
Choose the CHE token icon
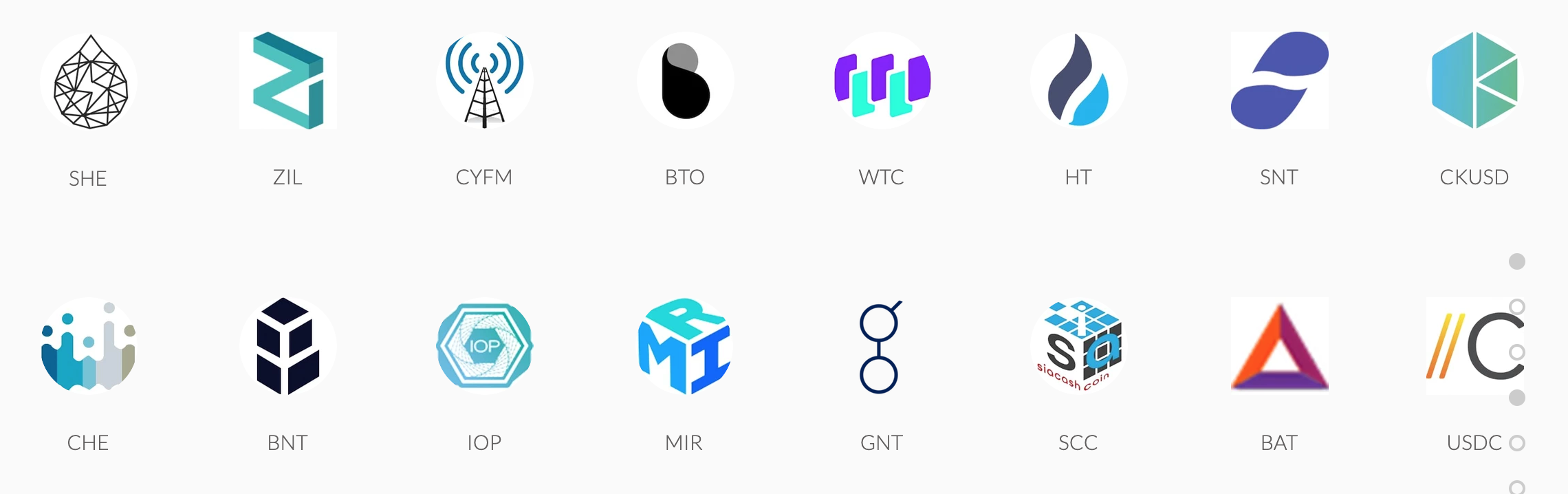pyautogui.click(x=88, y=346)
